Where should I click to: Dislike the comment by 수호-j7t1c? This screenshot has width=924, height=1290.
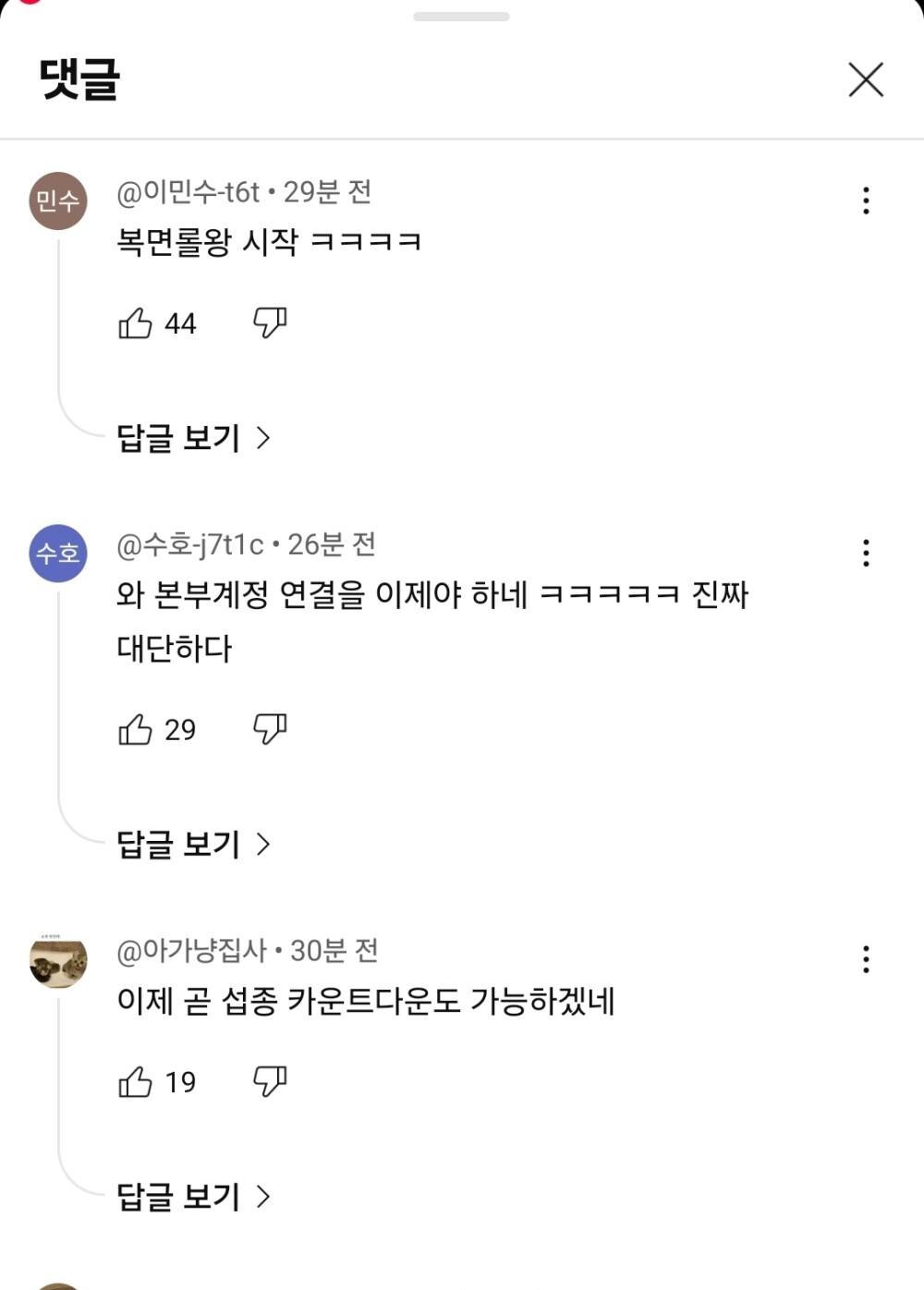(270, 729)
